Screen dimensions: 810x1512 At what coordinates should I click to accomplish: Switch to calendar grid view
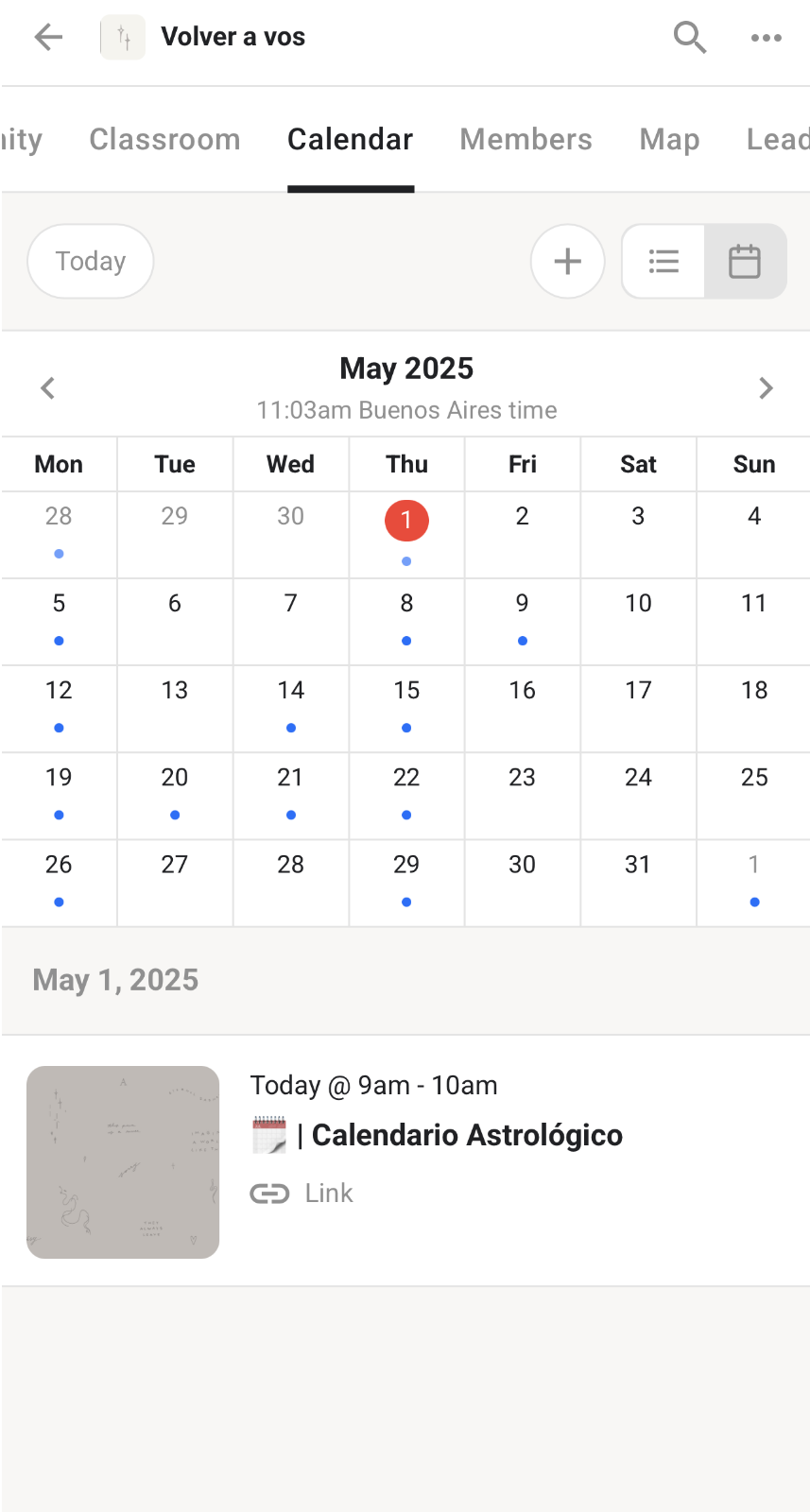745,261
